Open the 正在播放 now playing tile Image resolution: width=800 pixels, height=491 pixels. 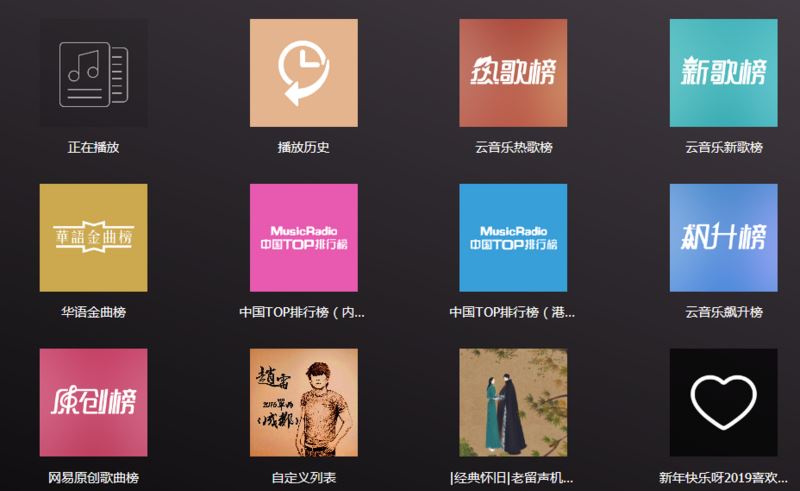pos(93,73)
